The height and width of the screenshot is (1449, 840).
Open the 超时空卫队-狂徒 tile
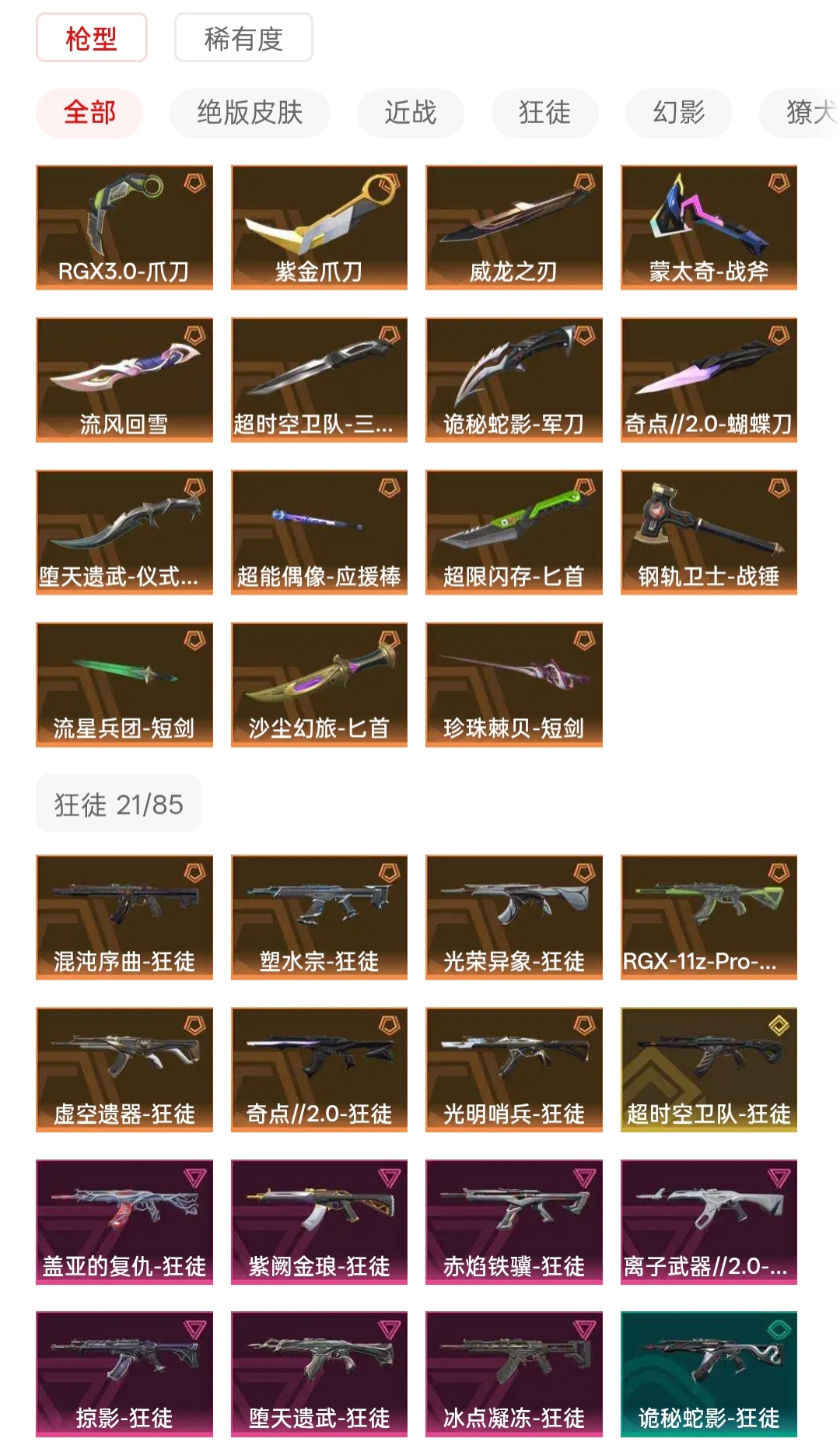[x=709, y=1070]
